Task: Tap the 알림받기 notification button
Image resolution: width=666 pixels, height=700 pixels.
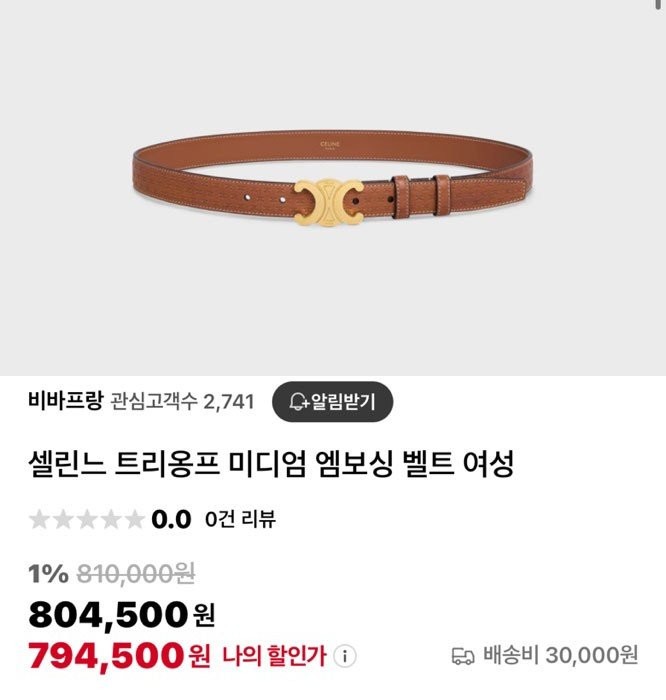Action: 332,402
